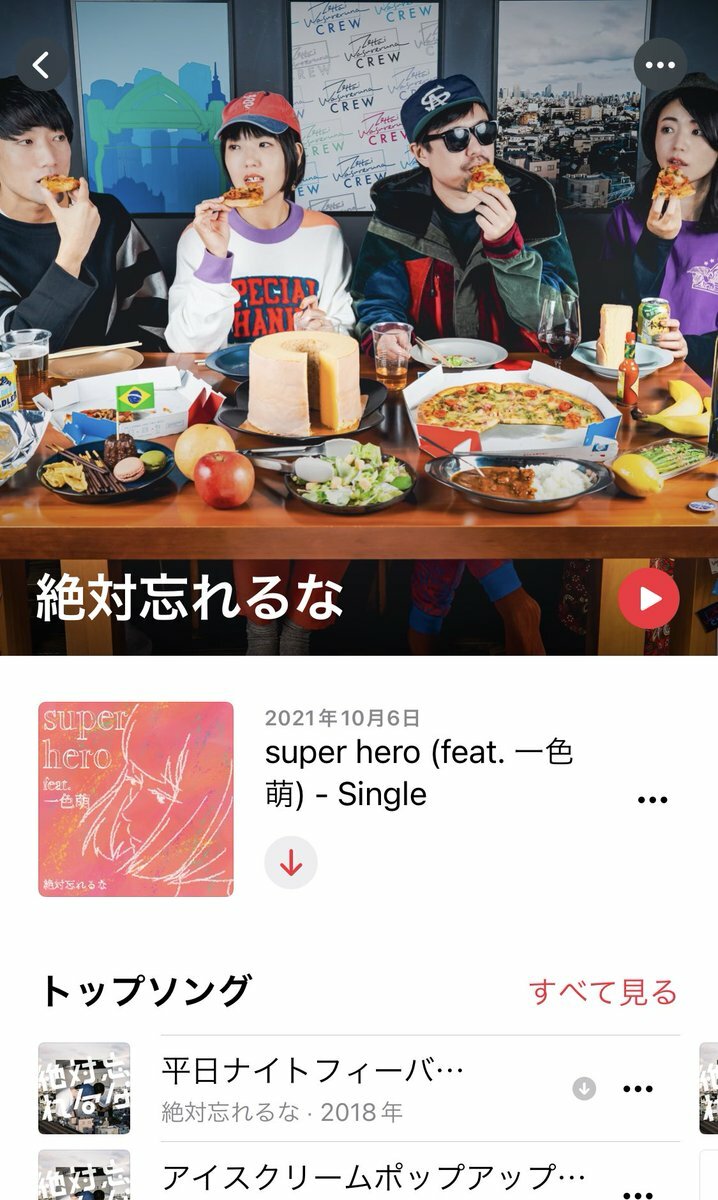
Task: Open the super hero single artwork
Action: [136, 799]
